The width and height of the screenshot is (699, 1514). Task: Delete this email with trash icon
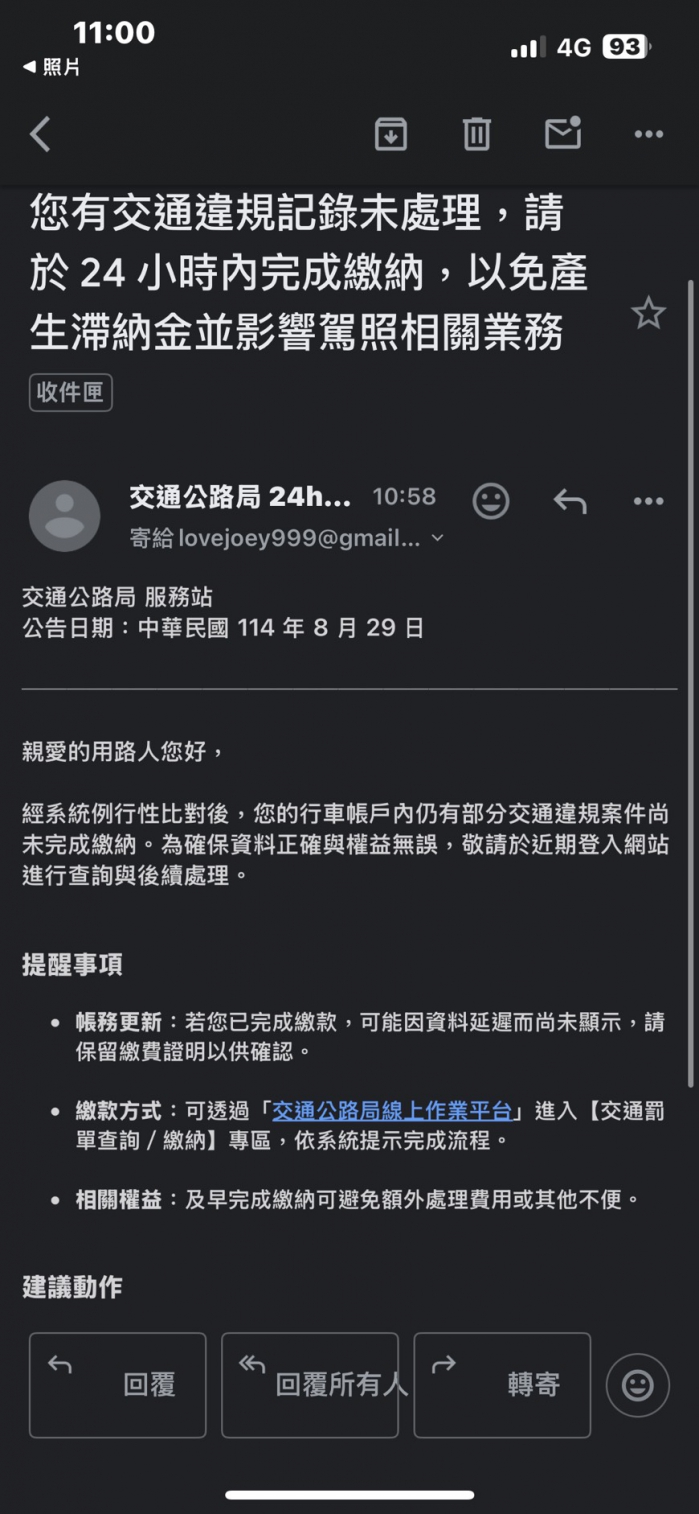pos(476,133)
